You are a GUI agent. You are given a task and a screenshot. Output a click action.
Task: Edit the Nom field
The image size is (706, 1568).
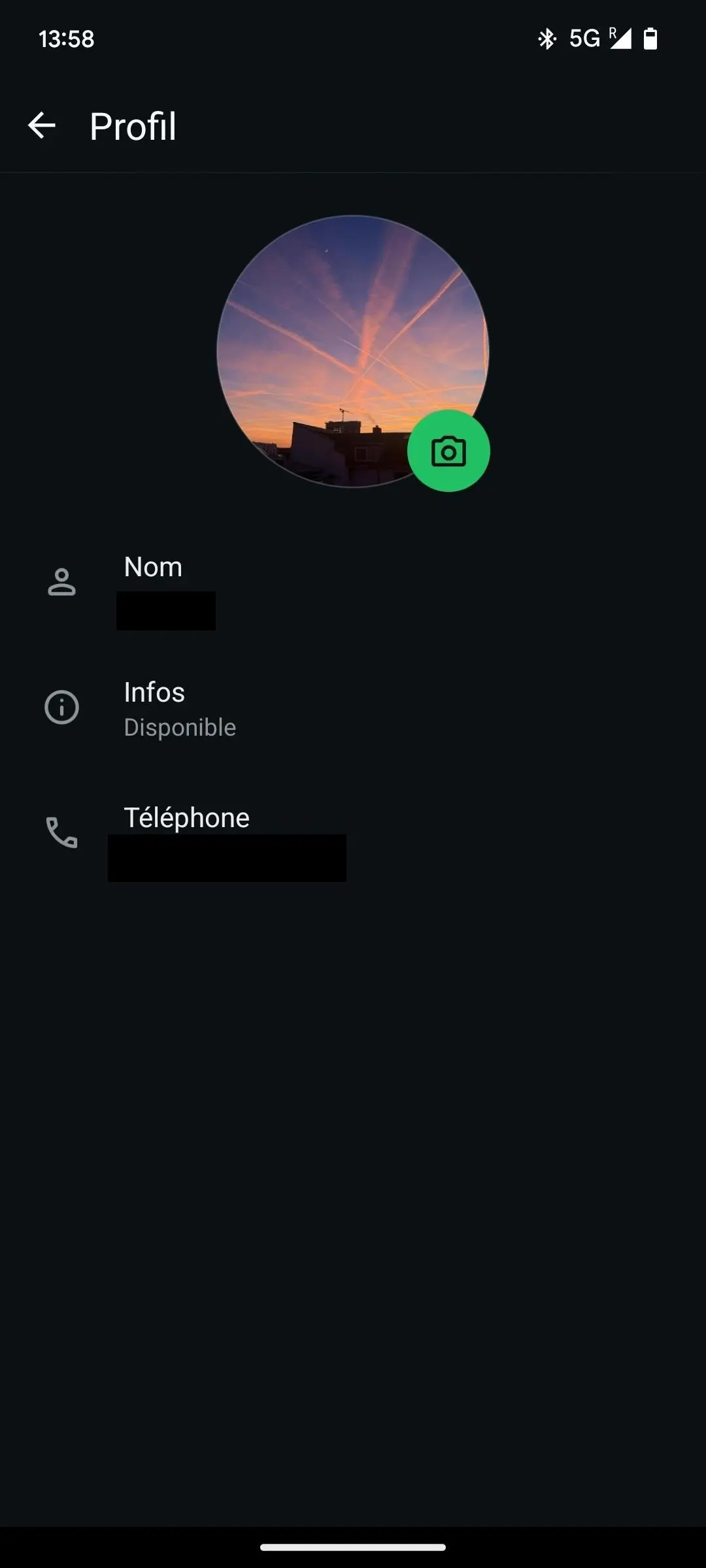(166, 610)
